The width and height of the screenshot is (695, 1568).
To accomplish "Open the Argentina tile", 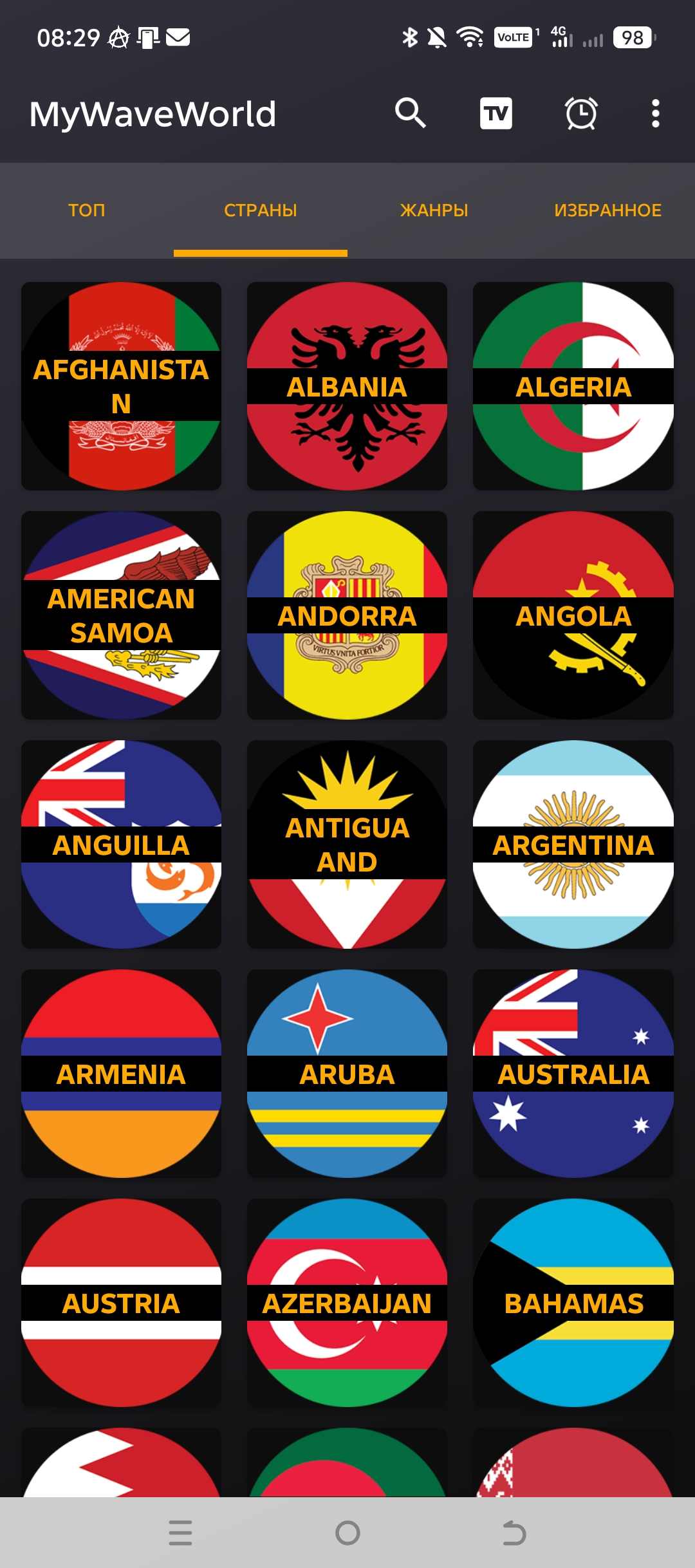I will [573, 845].
